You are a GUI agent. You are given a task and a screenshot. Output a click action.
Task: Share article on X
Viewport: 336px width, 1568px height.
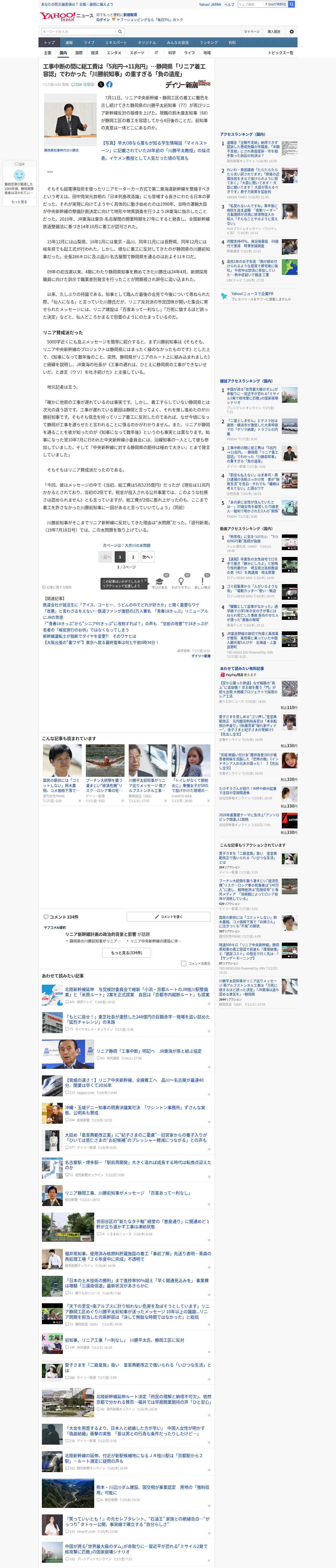click(101, 85)
